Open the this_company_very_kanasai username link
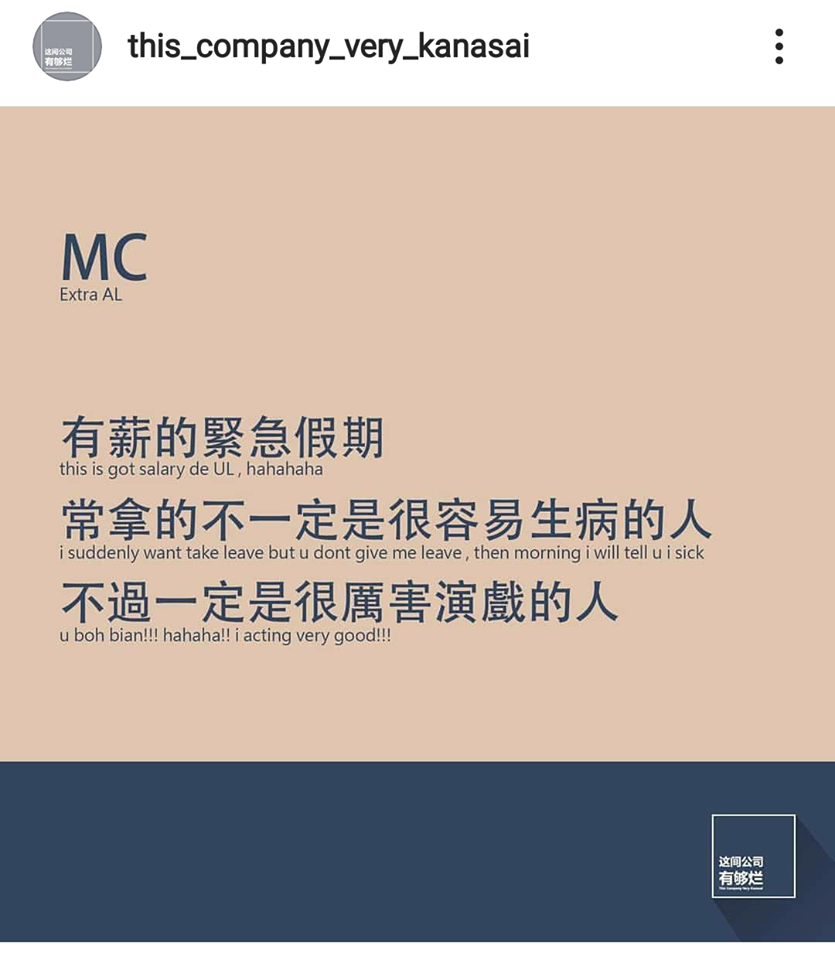The image size is (835, 960). [328, 46]
